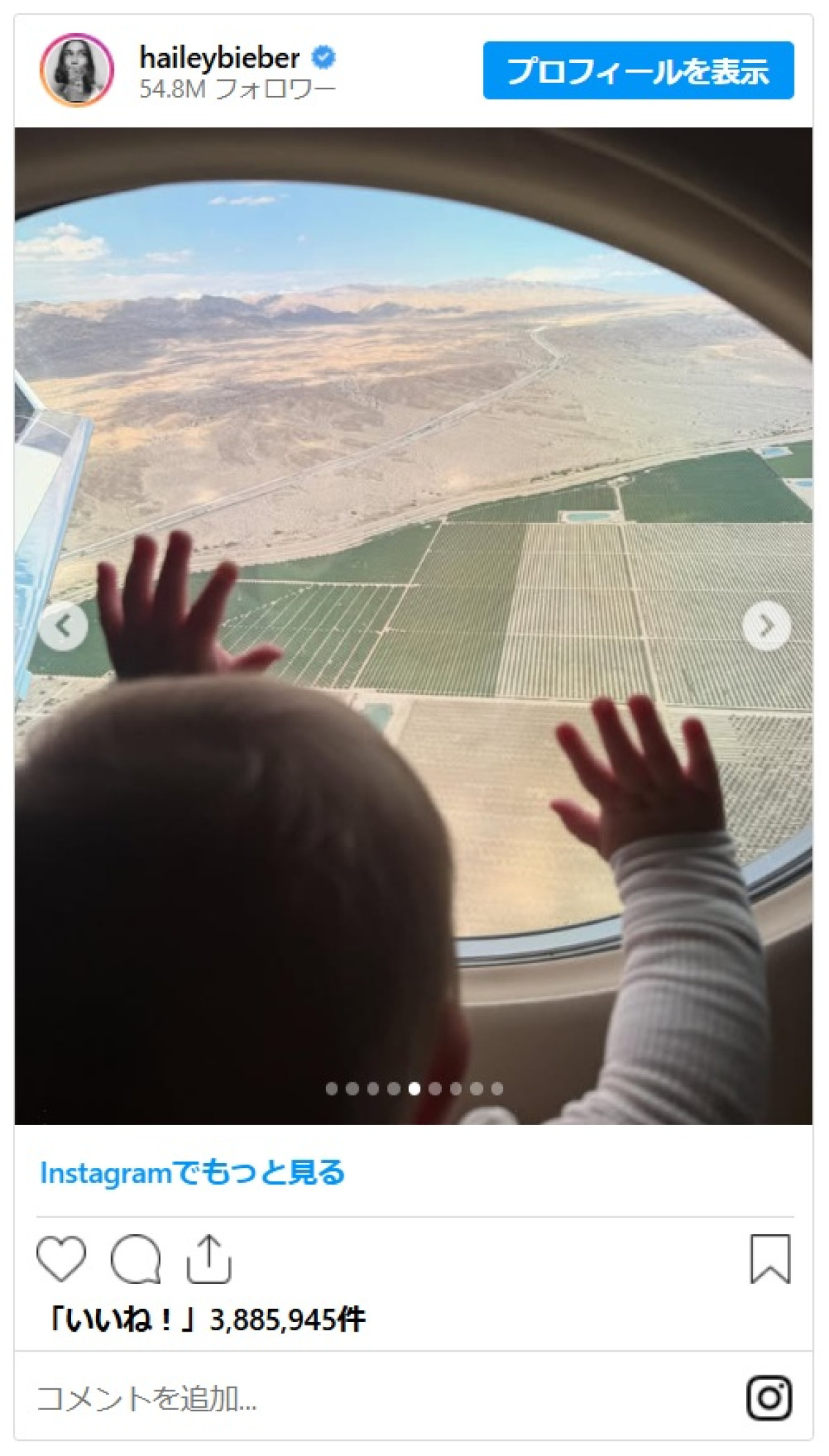Open comments via speech bubble icon

point(136,1258)
